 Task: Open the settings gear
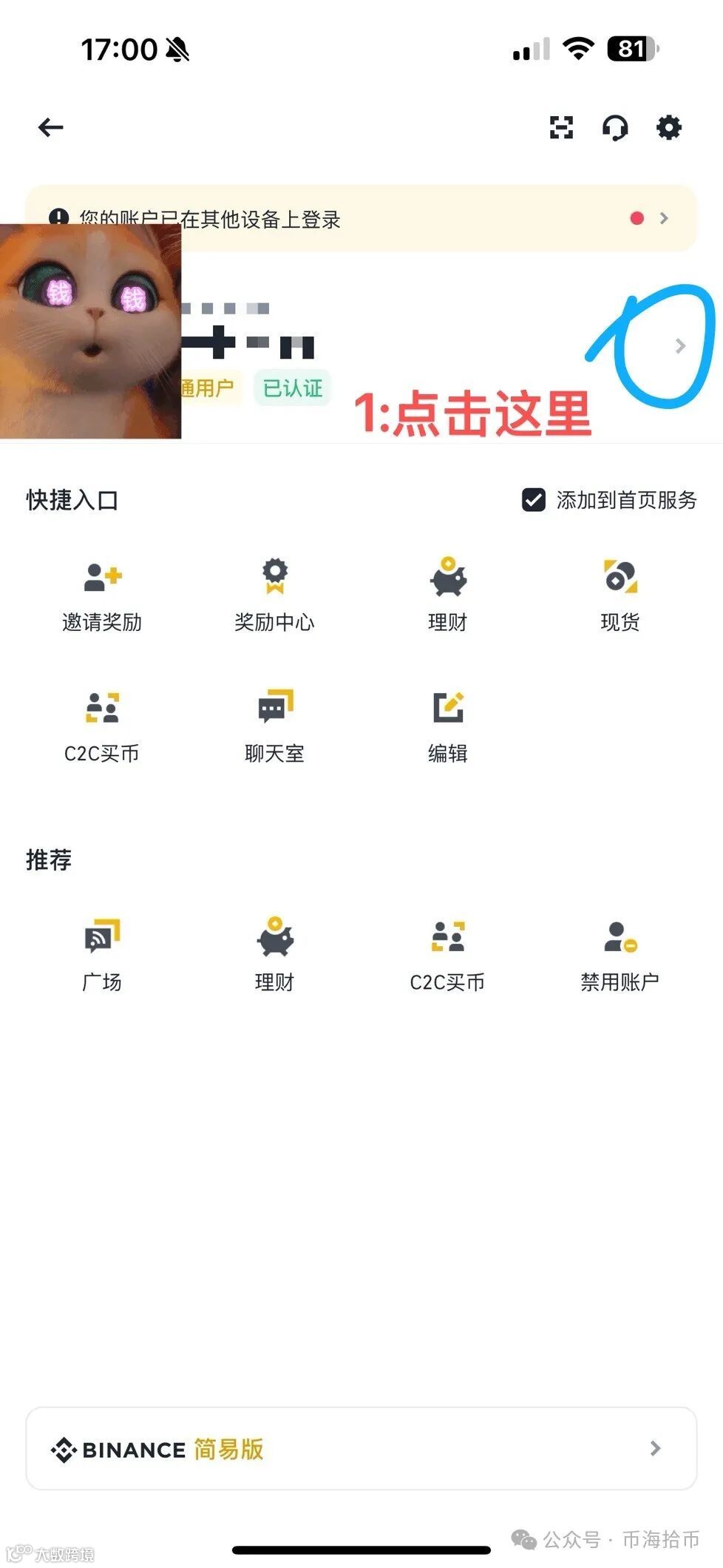coord(668,127)
